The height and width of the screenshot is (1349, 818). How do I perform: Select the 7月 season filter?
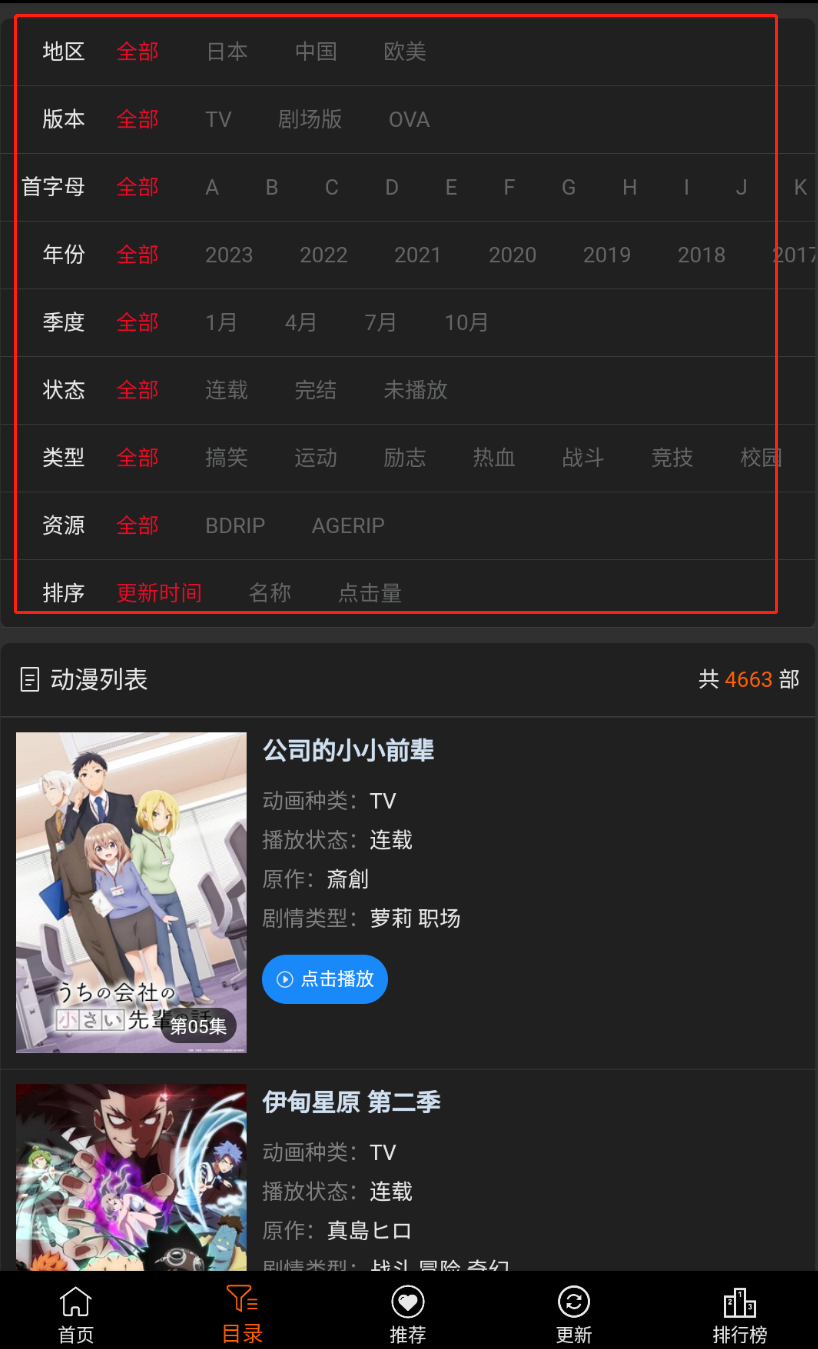[380, 323]
